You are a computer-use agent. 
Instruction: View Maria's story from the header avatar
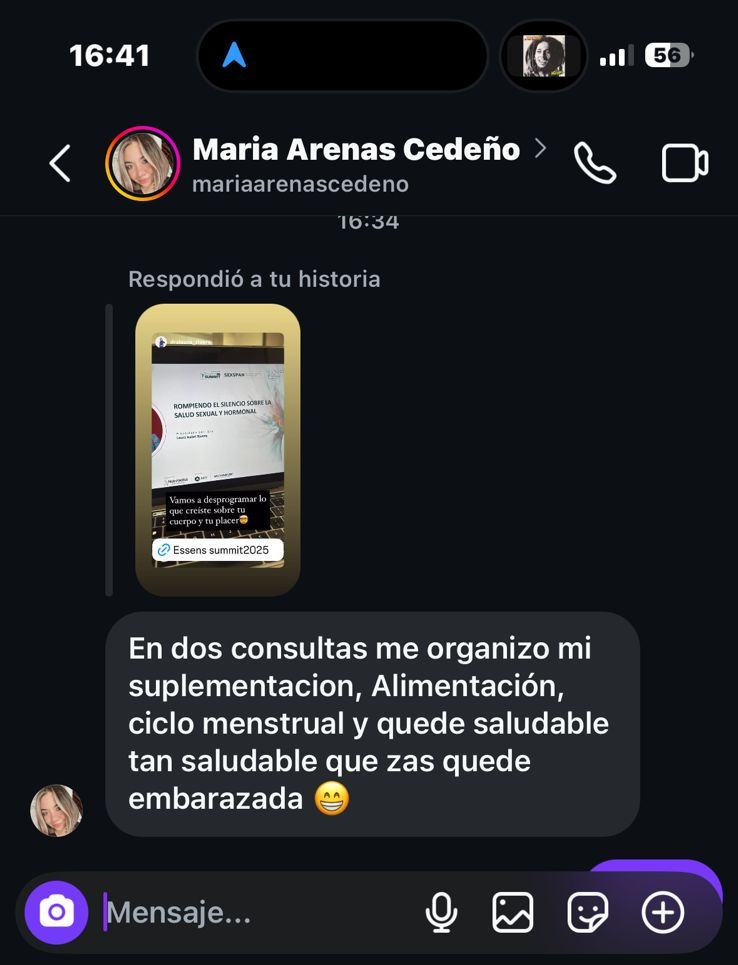pos(143,163)
